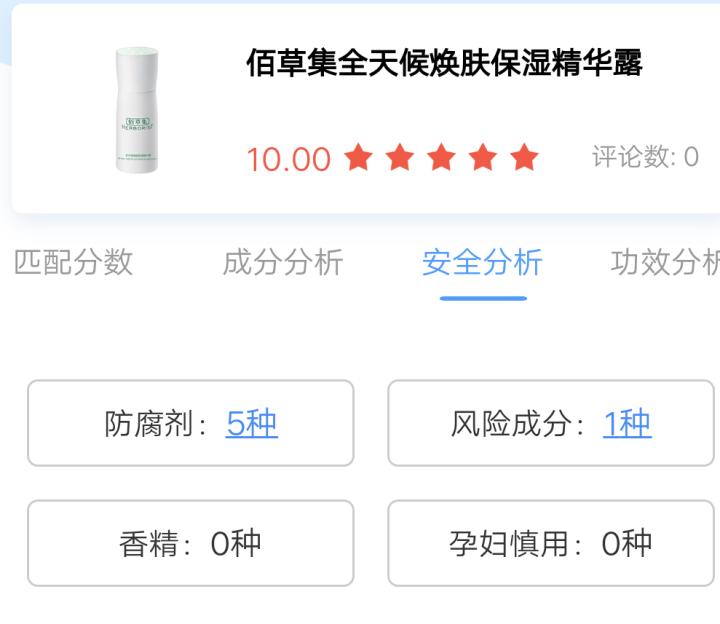Switch to the 功效分析 tab

click(665, 263)
